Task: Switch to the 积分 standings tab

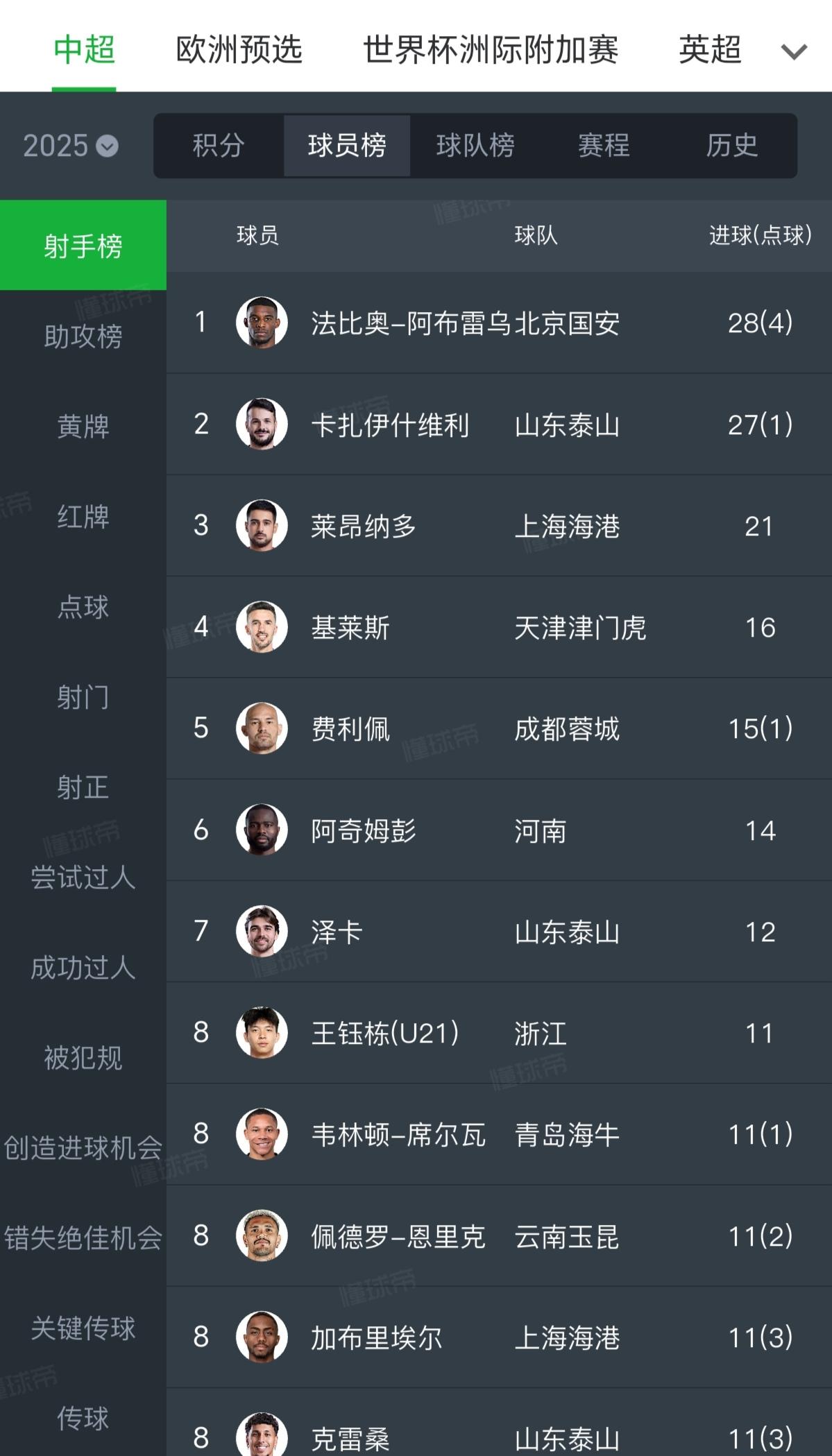Action: pos(219,146)
